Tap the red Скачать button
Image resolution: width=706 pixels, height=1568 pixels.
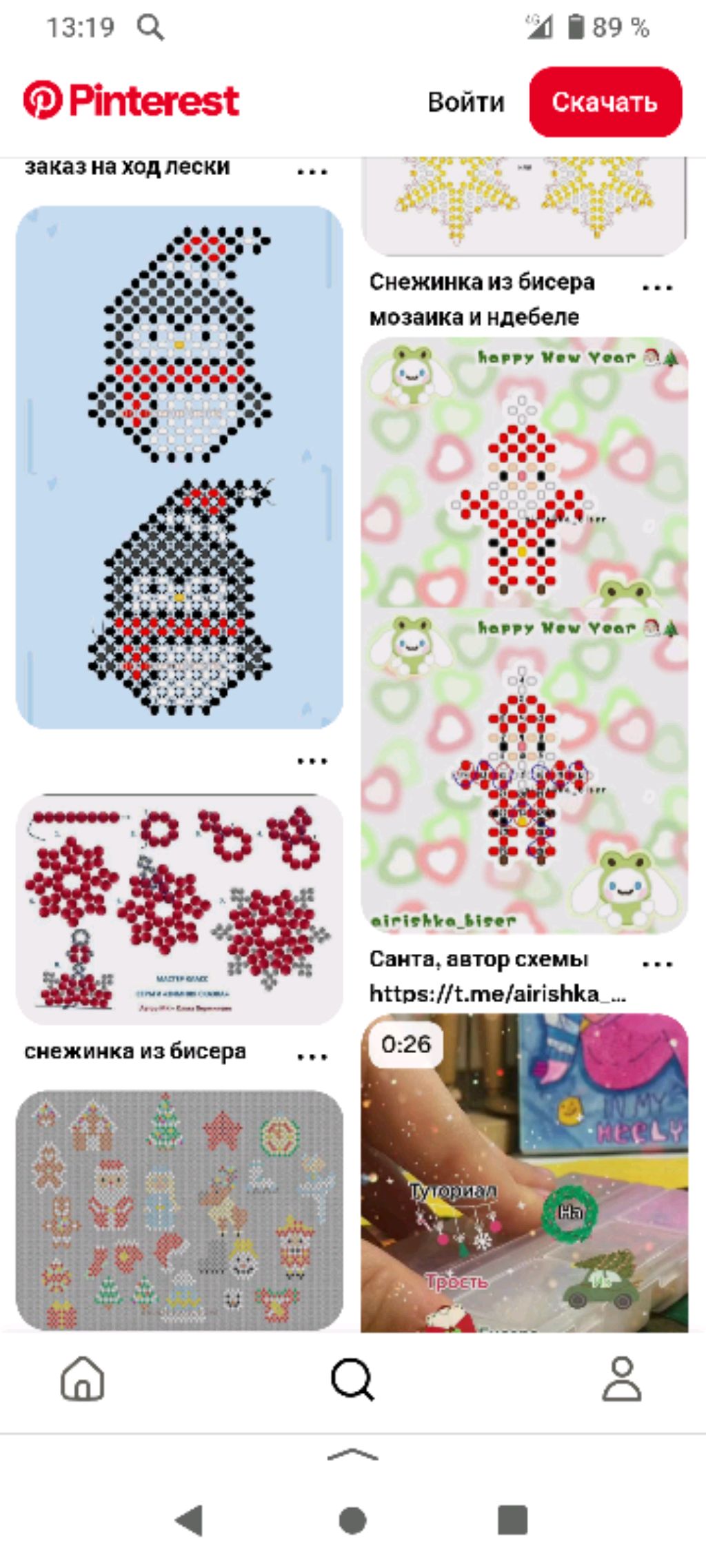[605, 102]
